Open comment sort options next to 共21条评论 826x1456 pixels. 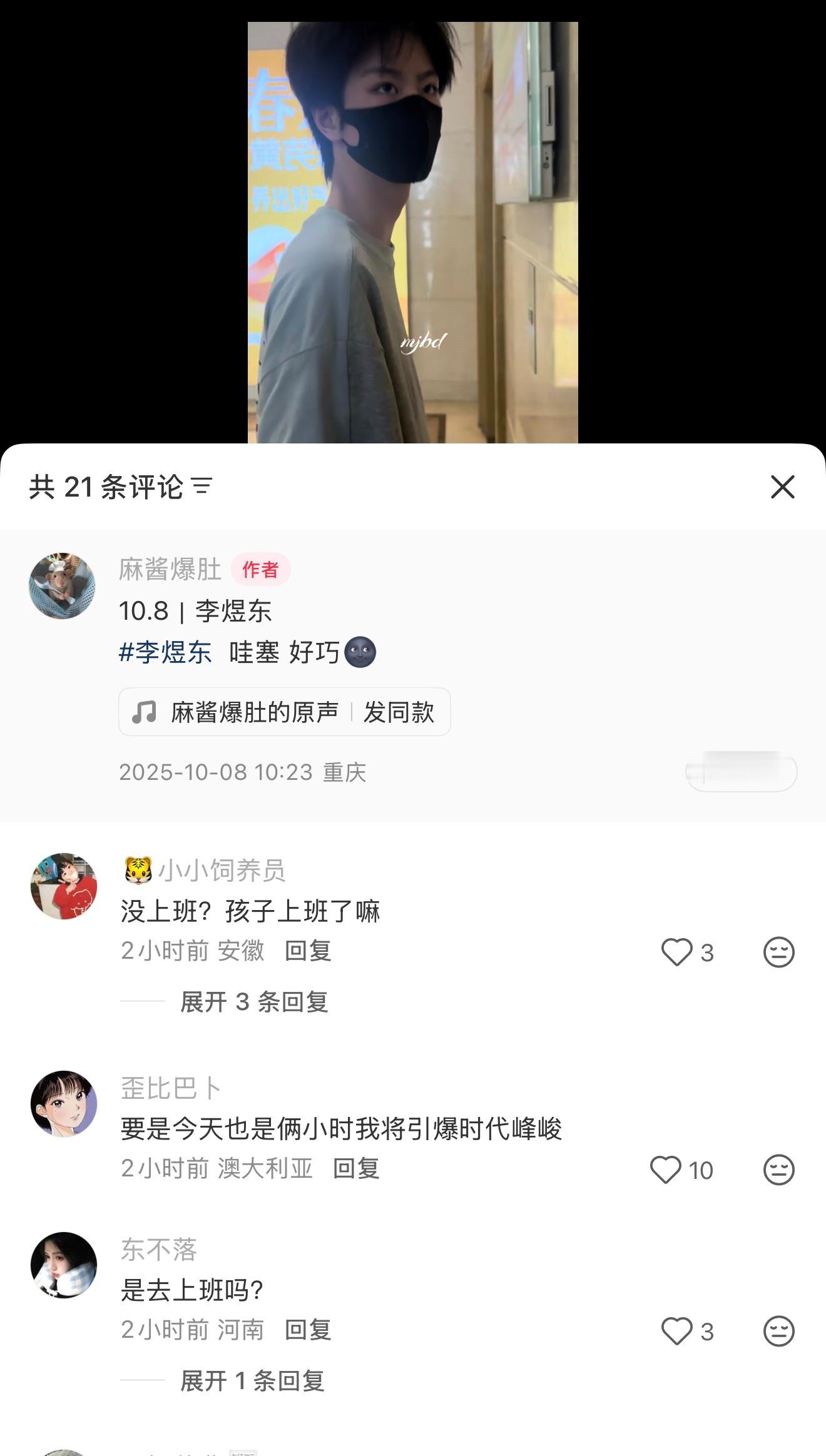(202, 487)
